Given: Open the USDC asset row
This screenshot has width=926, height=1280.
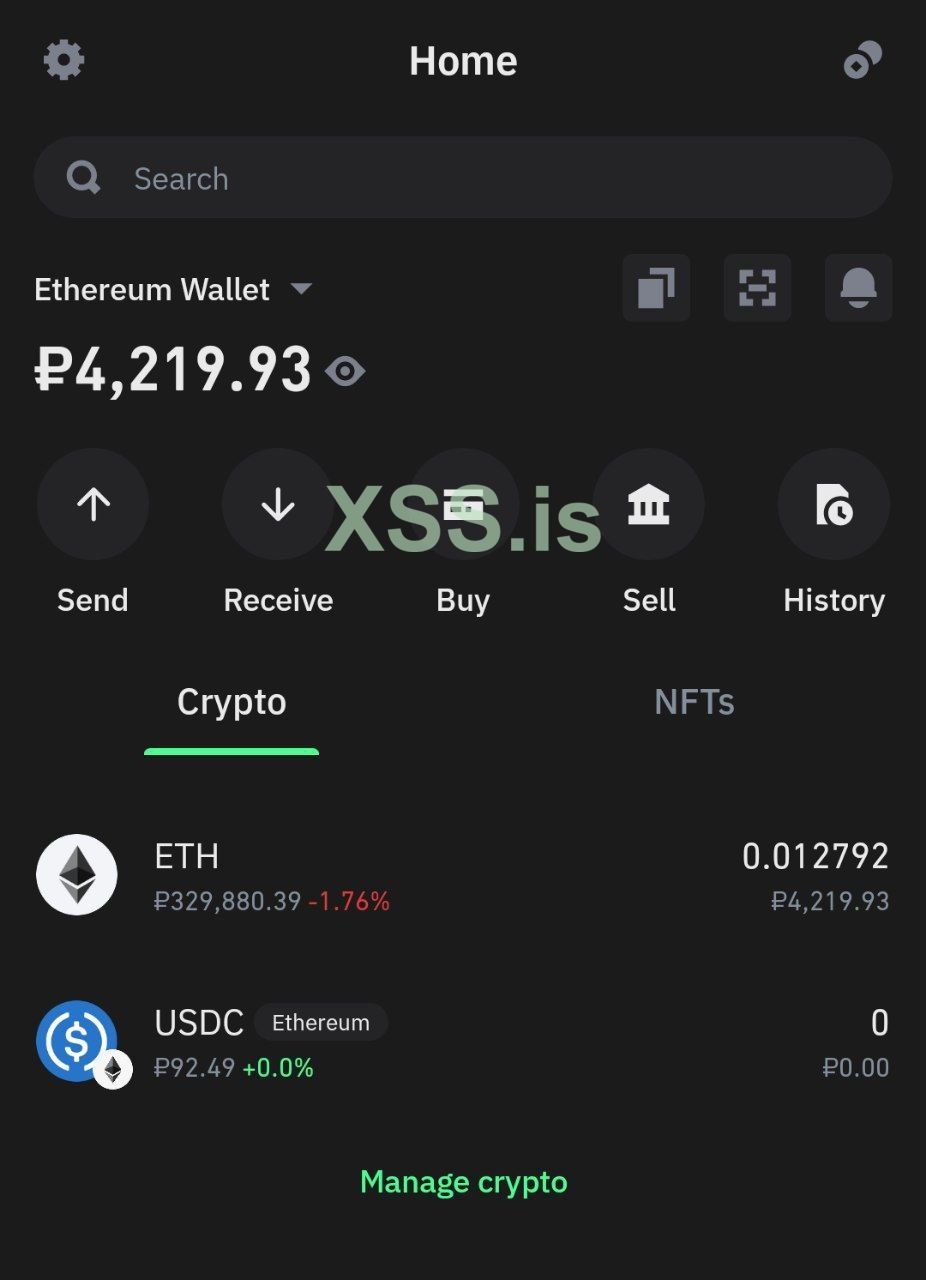Looking at the screenshot, I should [462, 1043].
